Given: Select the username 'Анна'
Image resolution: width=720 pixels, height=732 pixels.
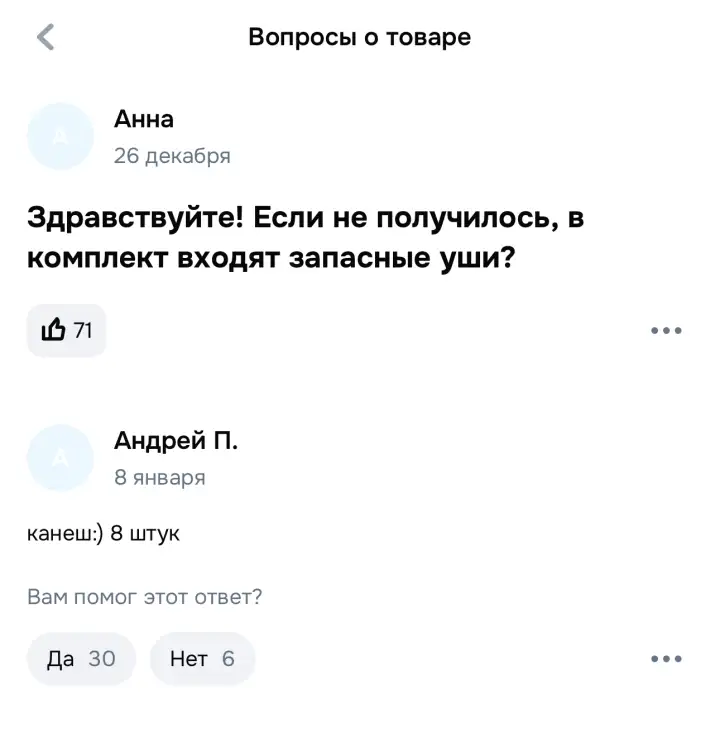Looking at the screenshot, I should click(x=145, y=118).
